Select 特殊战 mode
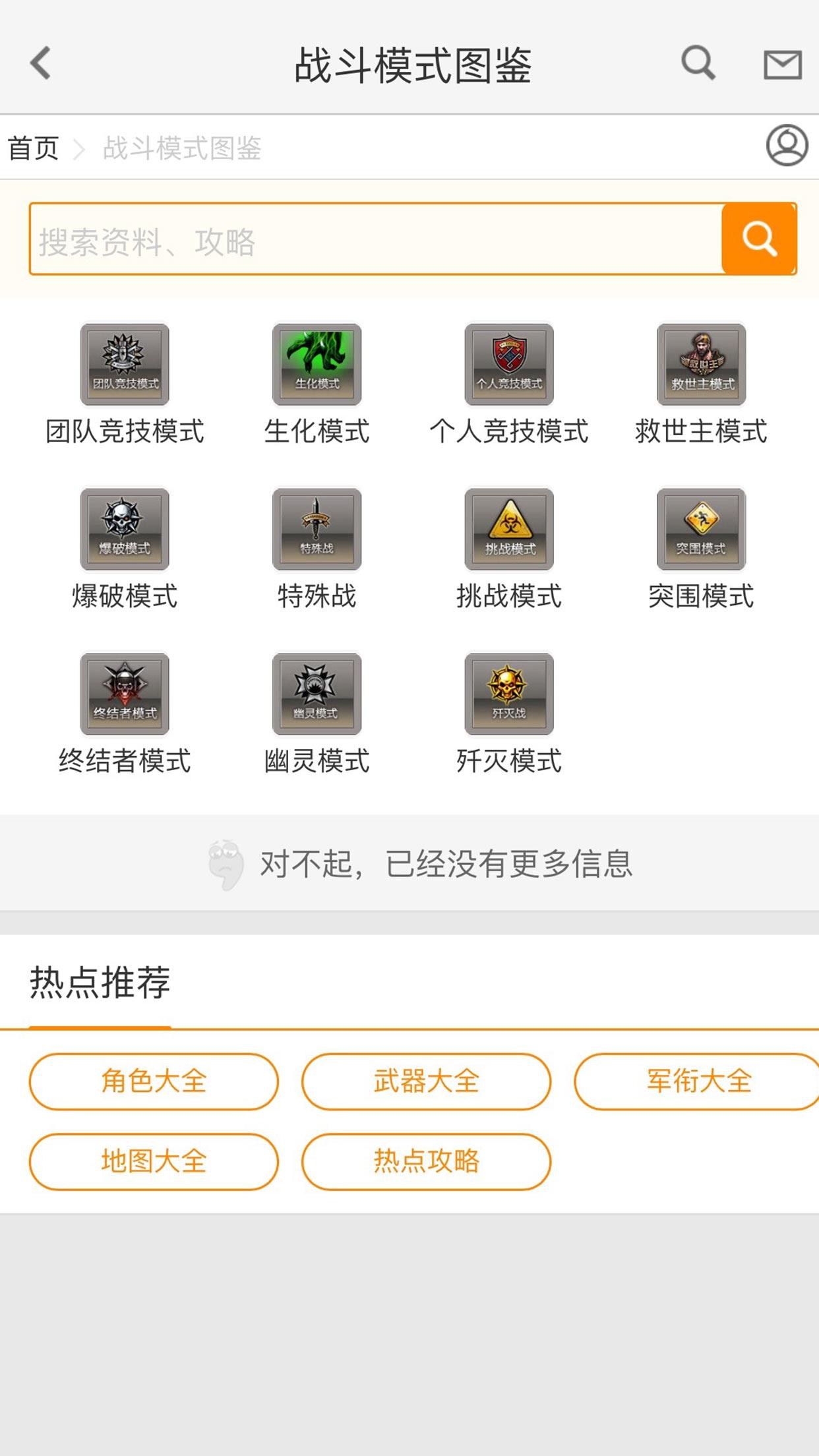Screen dimensions: 819x1456 tap(317, 530)
